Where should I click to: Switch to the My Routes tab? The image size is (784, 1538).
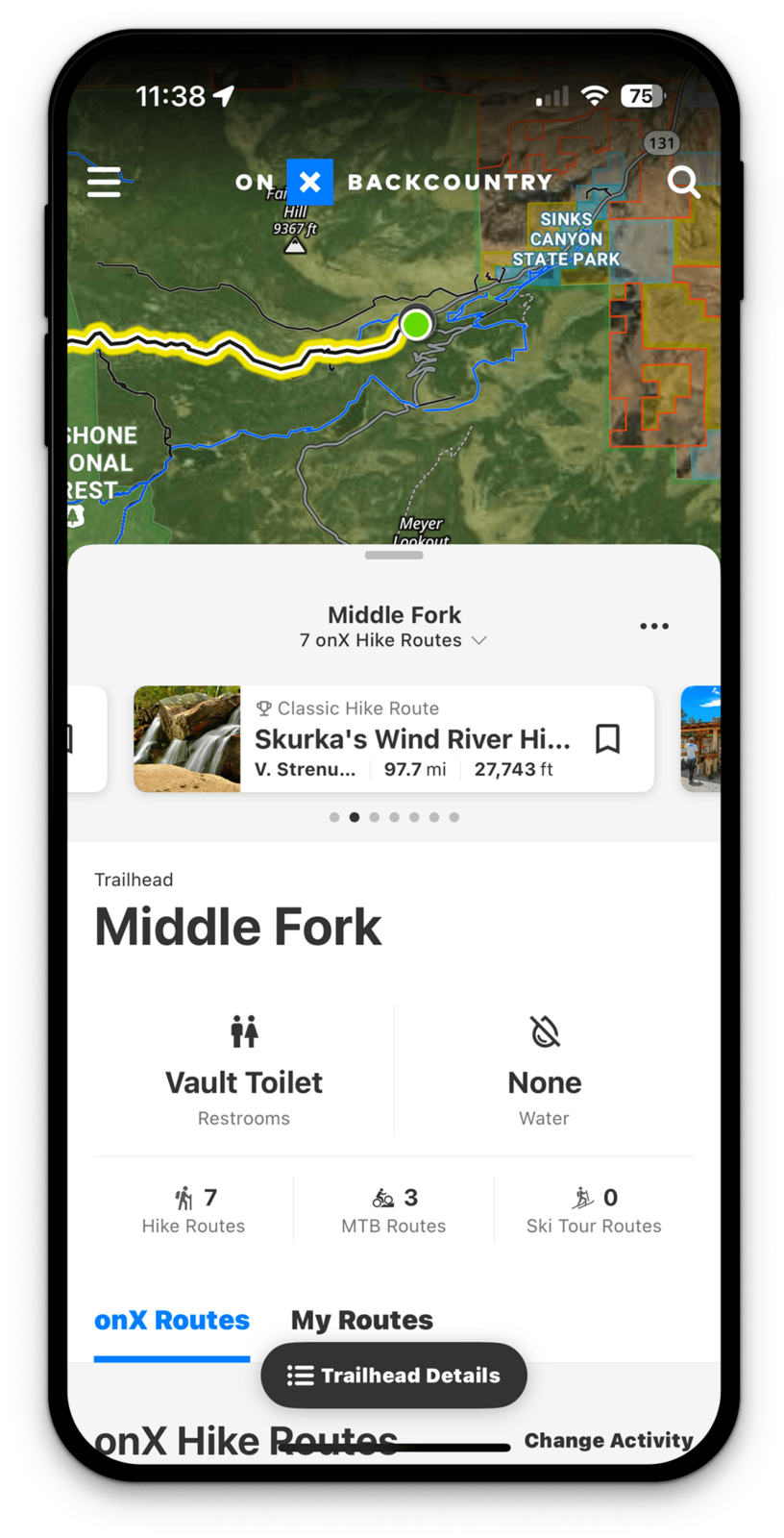tap(361, 1321)
